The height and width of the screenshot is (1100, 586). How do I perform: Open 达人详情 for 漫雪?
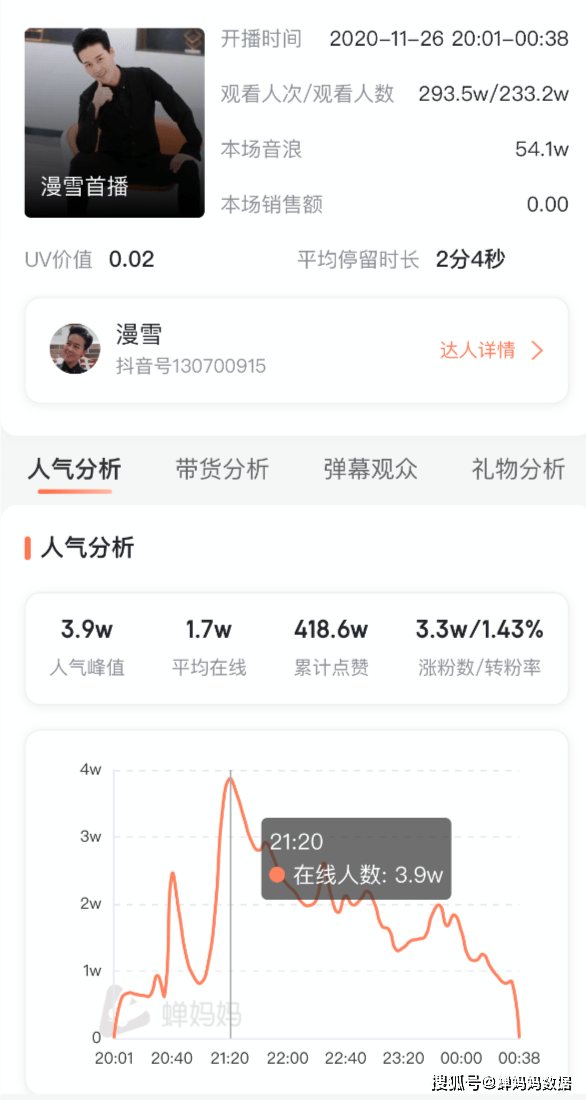(x=492, y=350)
